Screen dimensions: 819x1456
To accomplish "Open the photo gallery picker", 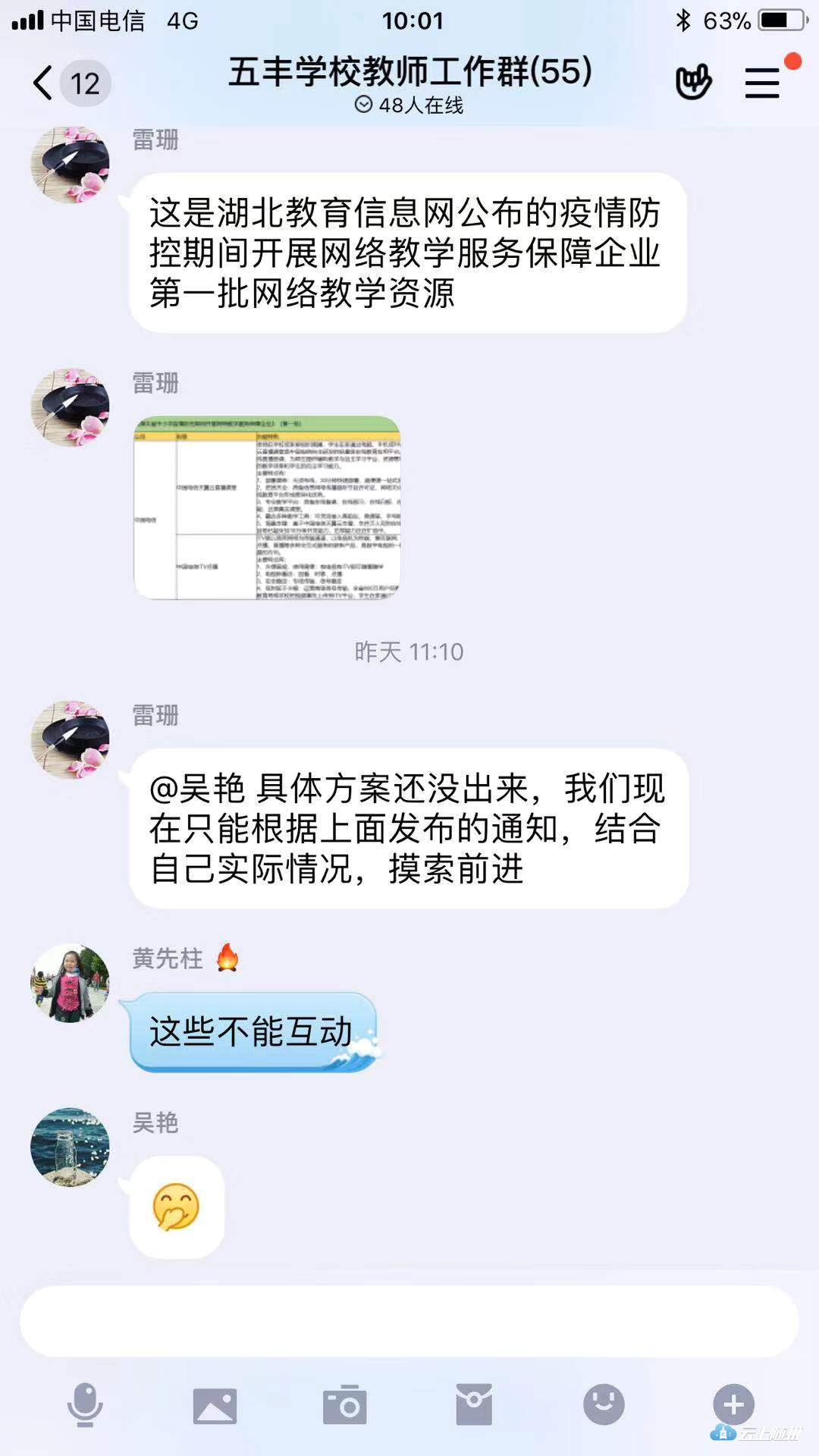I will click(215, 1405).
